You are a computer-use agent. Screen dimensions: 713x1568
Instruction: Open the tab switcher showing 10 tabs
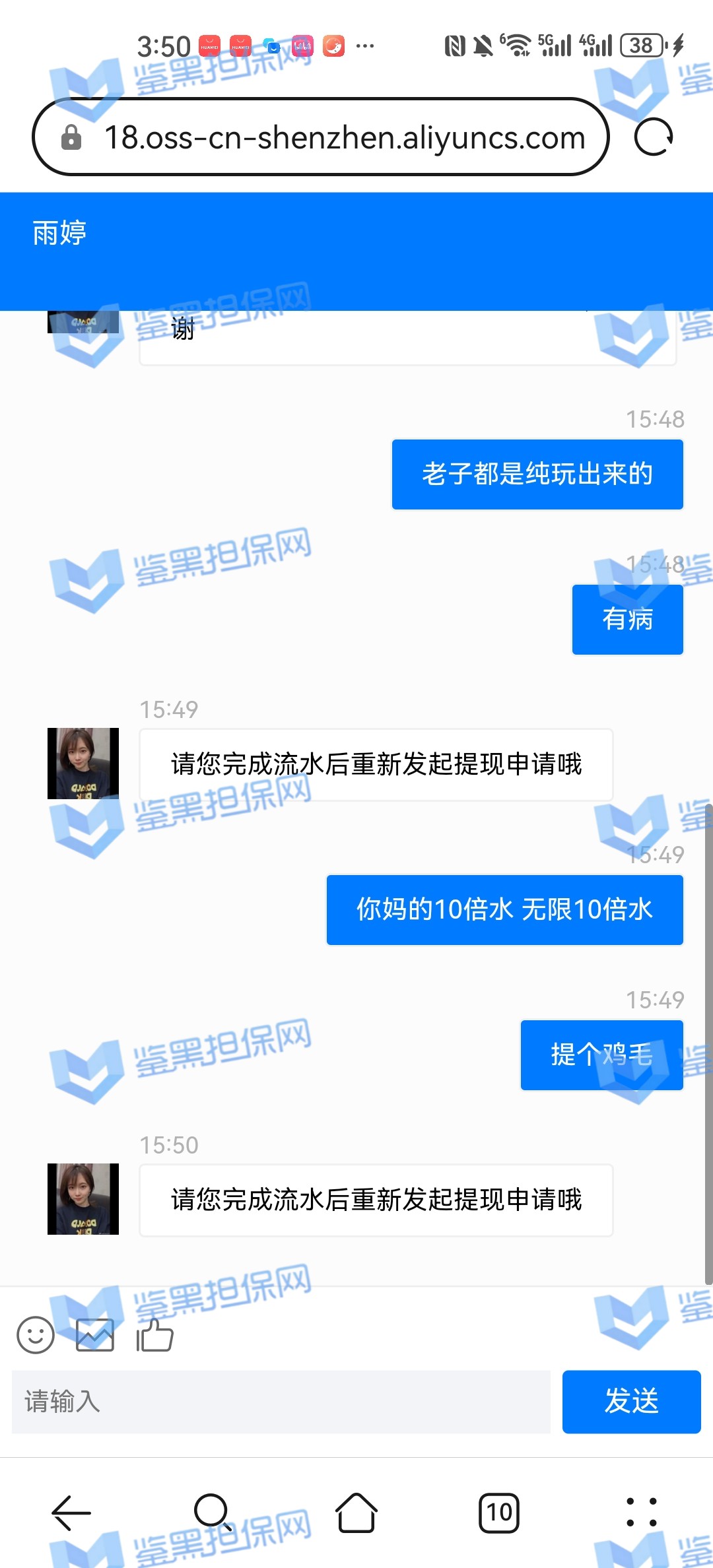click(x=499, y=1512)
